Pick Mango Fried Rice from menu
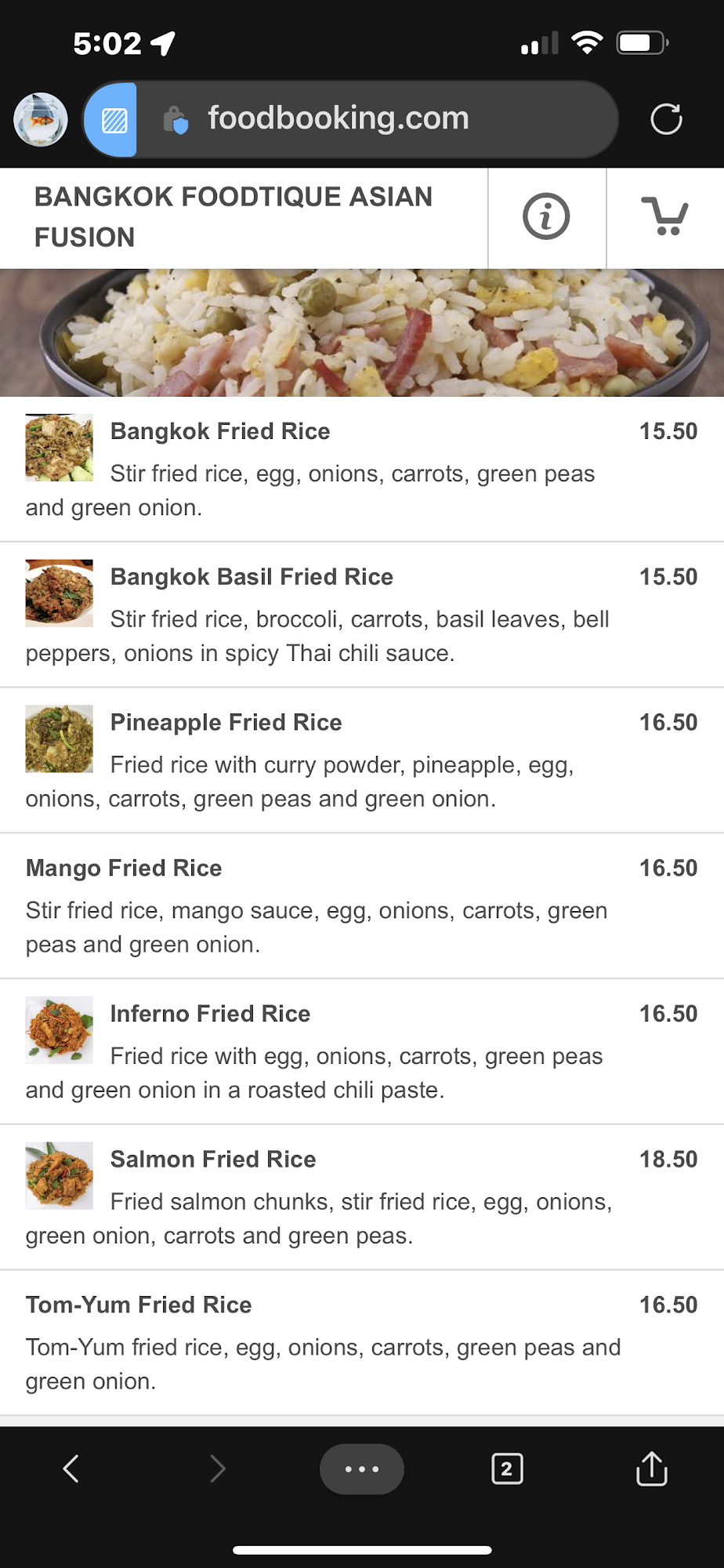The width and height of the screenshot is (724, 1568). pyautogui.click(x=124, y=869)
